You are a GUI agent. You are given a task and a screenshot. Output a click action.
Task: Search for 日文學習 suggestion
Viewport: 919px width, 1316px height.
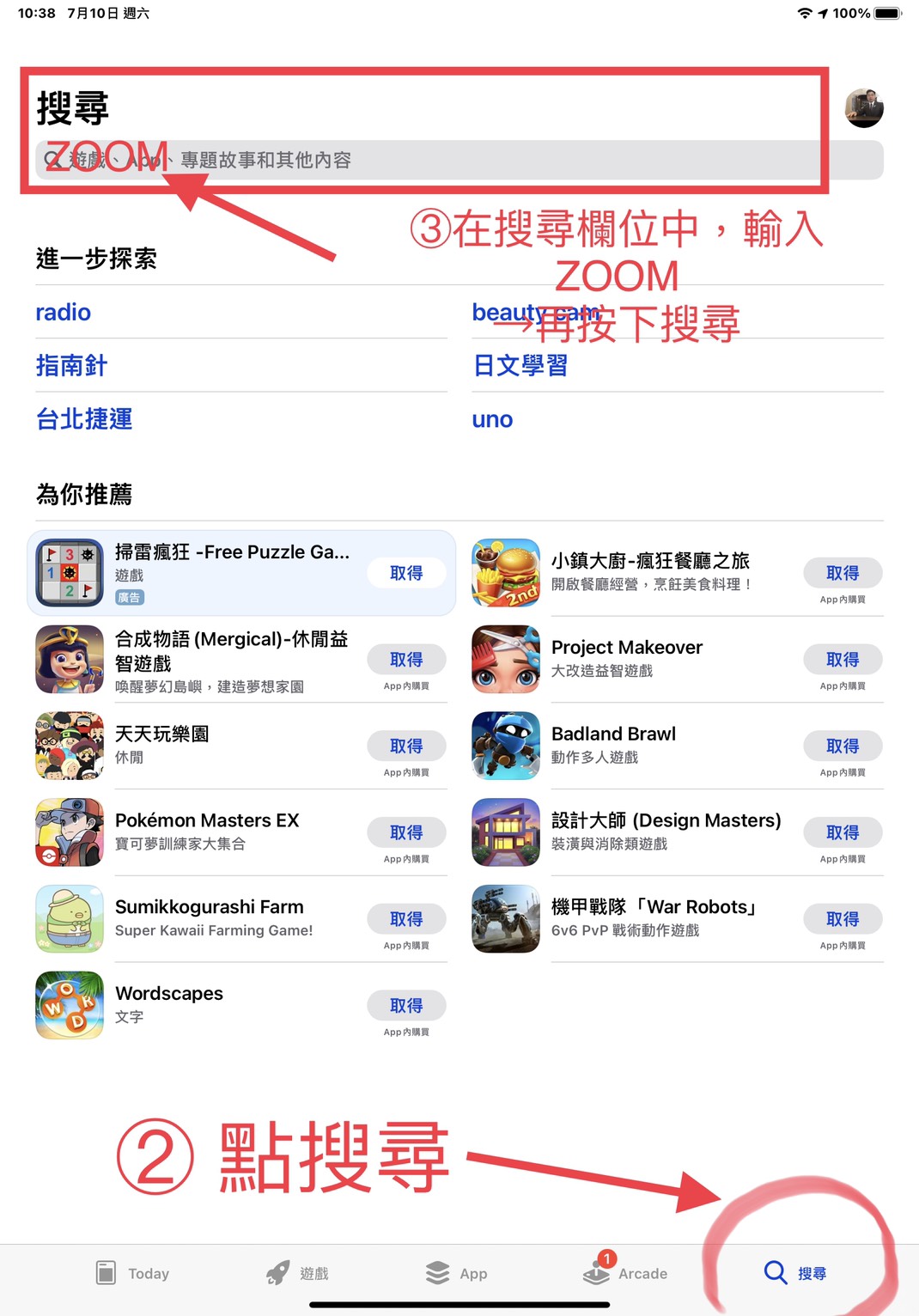[520, 365]
